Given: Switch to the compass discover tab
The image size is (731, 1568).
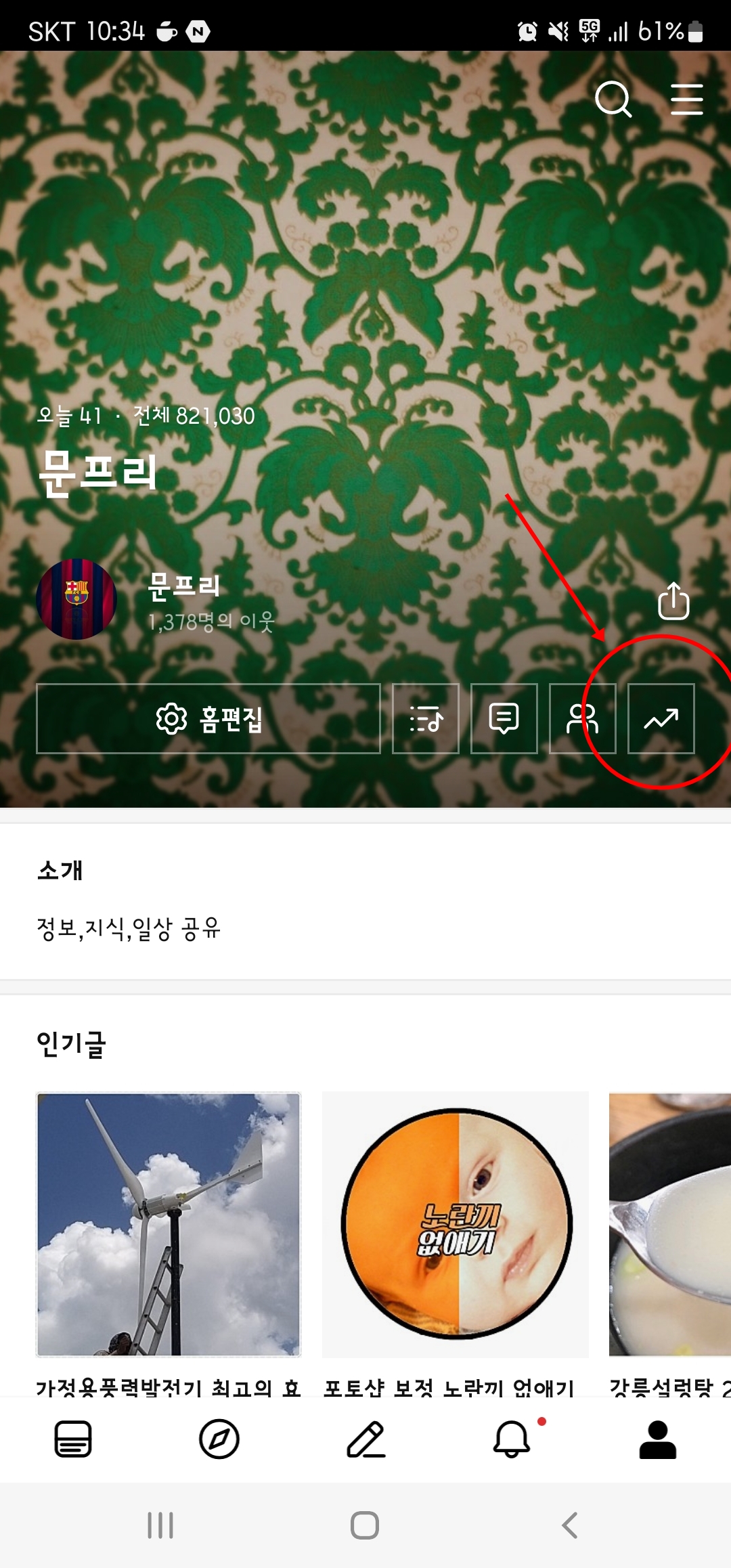Looking at the screenshot, I should click(x=219, y=1439).
